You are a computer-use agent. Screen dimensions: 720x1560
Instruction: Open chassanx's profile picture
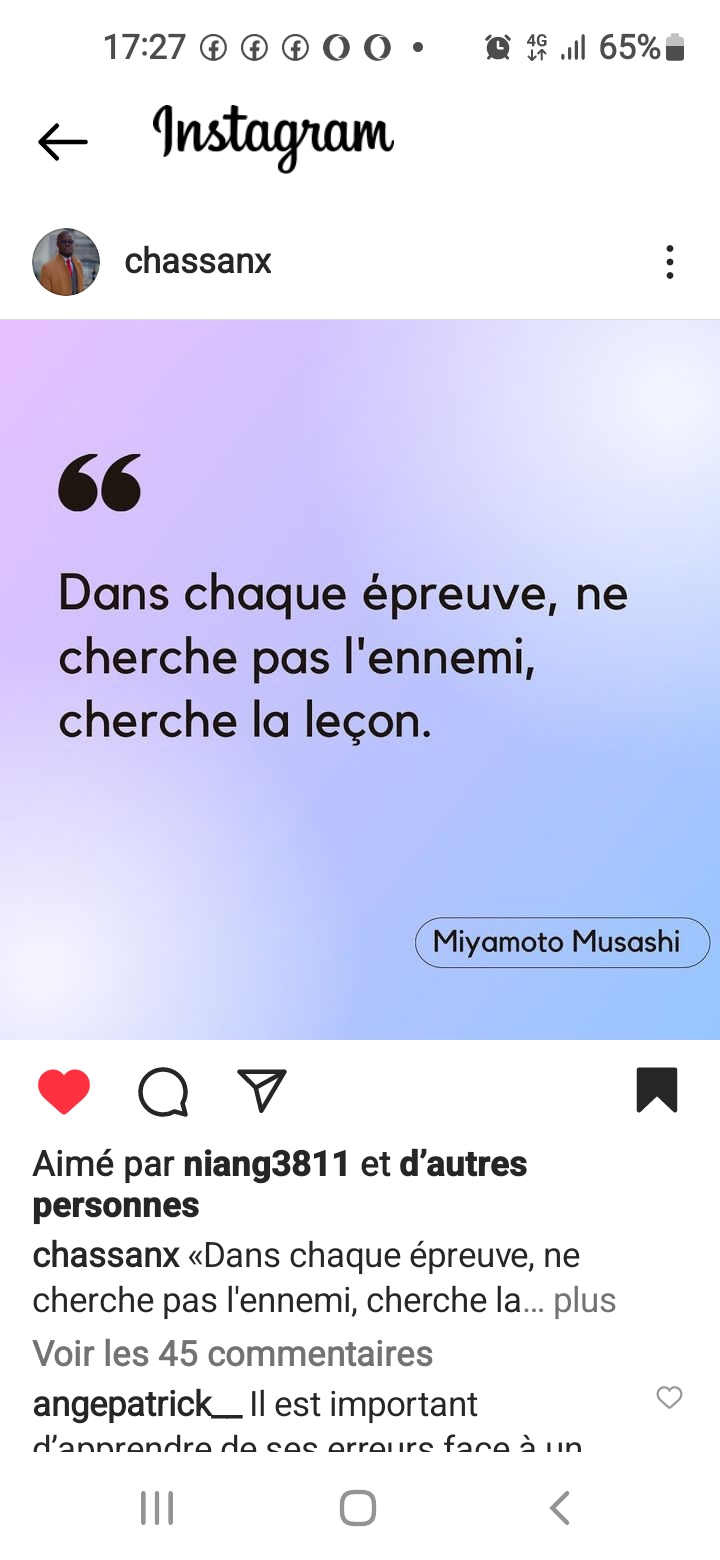(66, 262)
